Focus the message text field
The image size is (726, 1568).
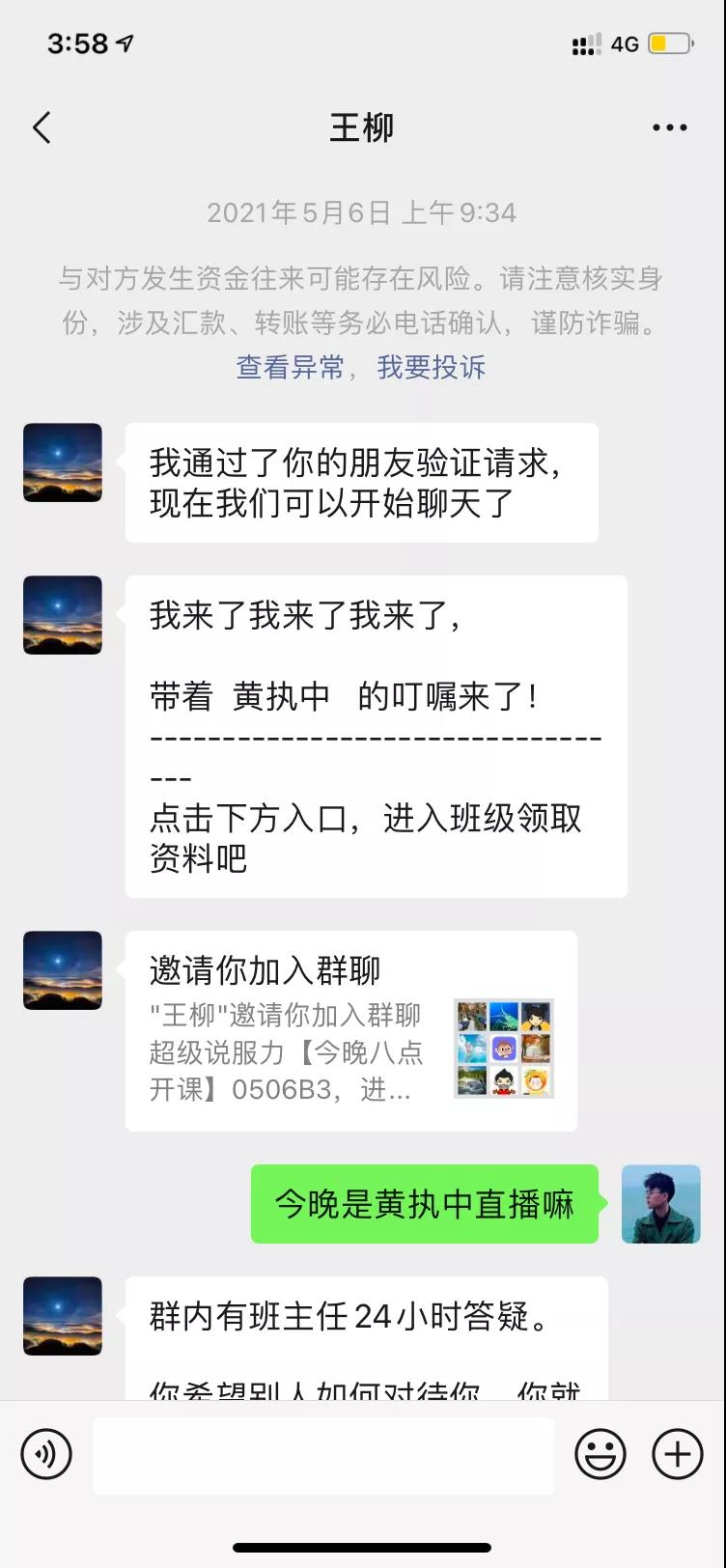(x=323, y=1455)
